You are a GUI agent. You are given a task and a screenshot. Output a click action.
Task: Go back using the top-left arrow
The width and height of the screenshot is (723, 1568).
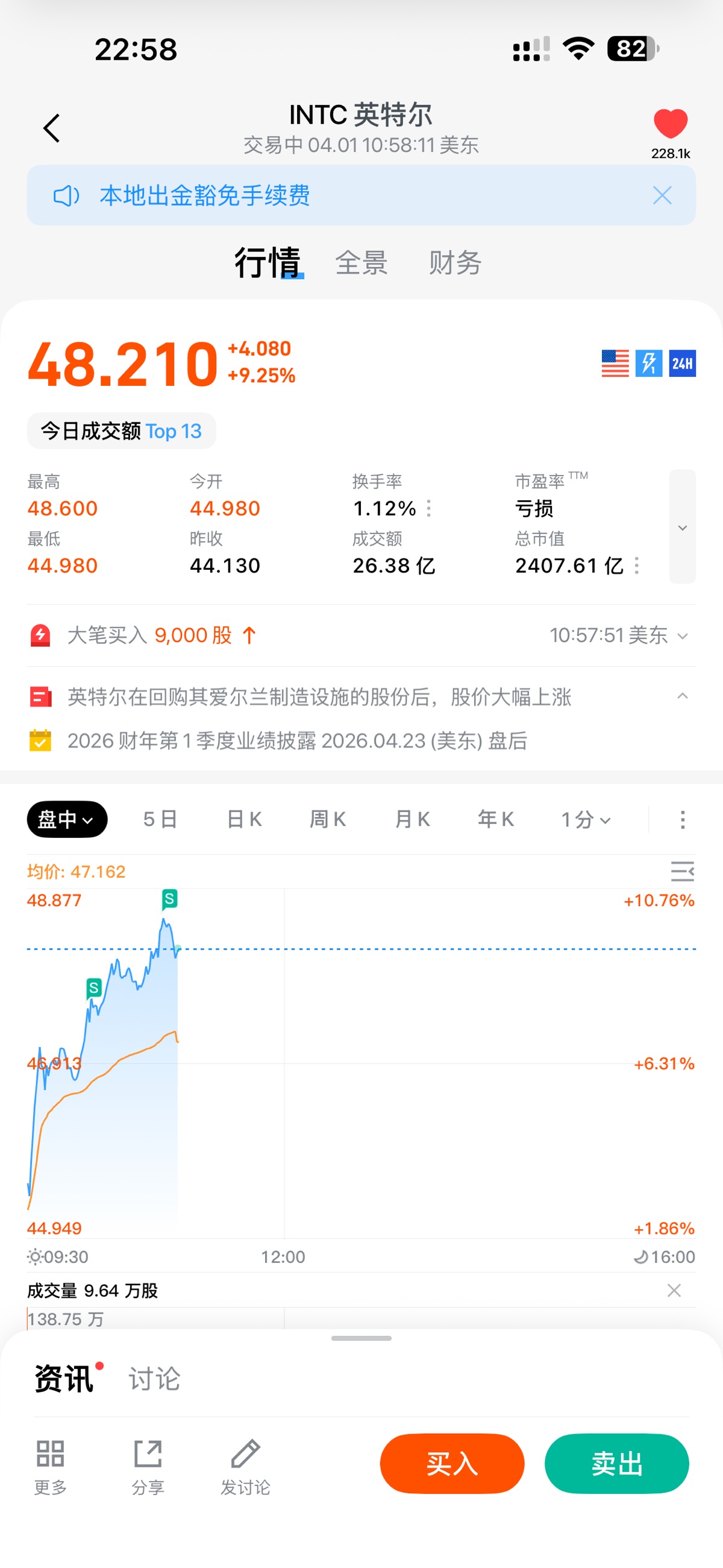(52, 128)
